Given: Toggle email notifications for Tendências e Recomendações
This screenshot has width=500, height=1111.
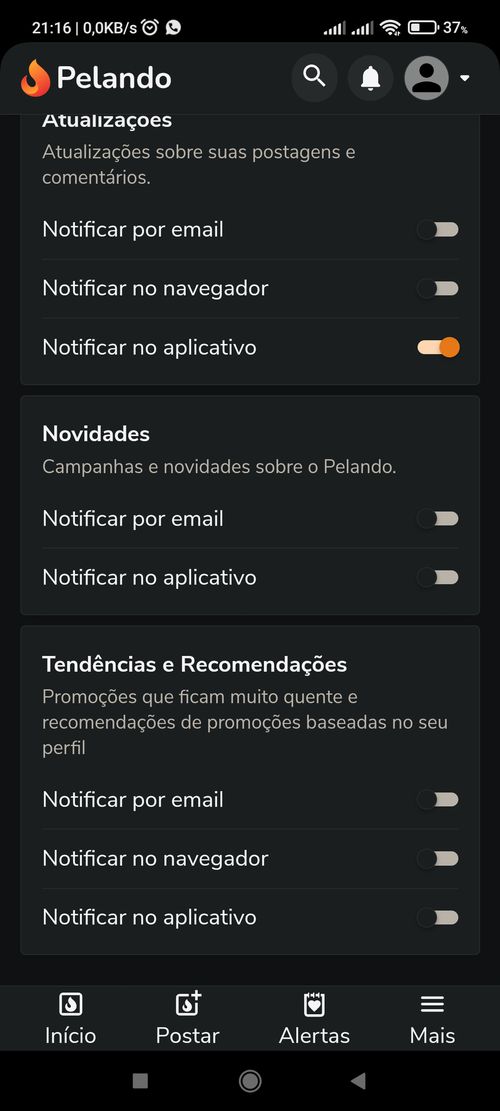Looking at the screenshot, I should click(438, 800).
